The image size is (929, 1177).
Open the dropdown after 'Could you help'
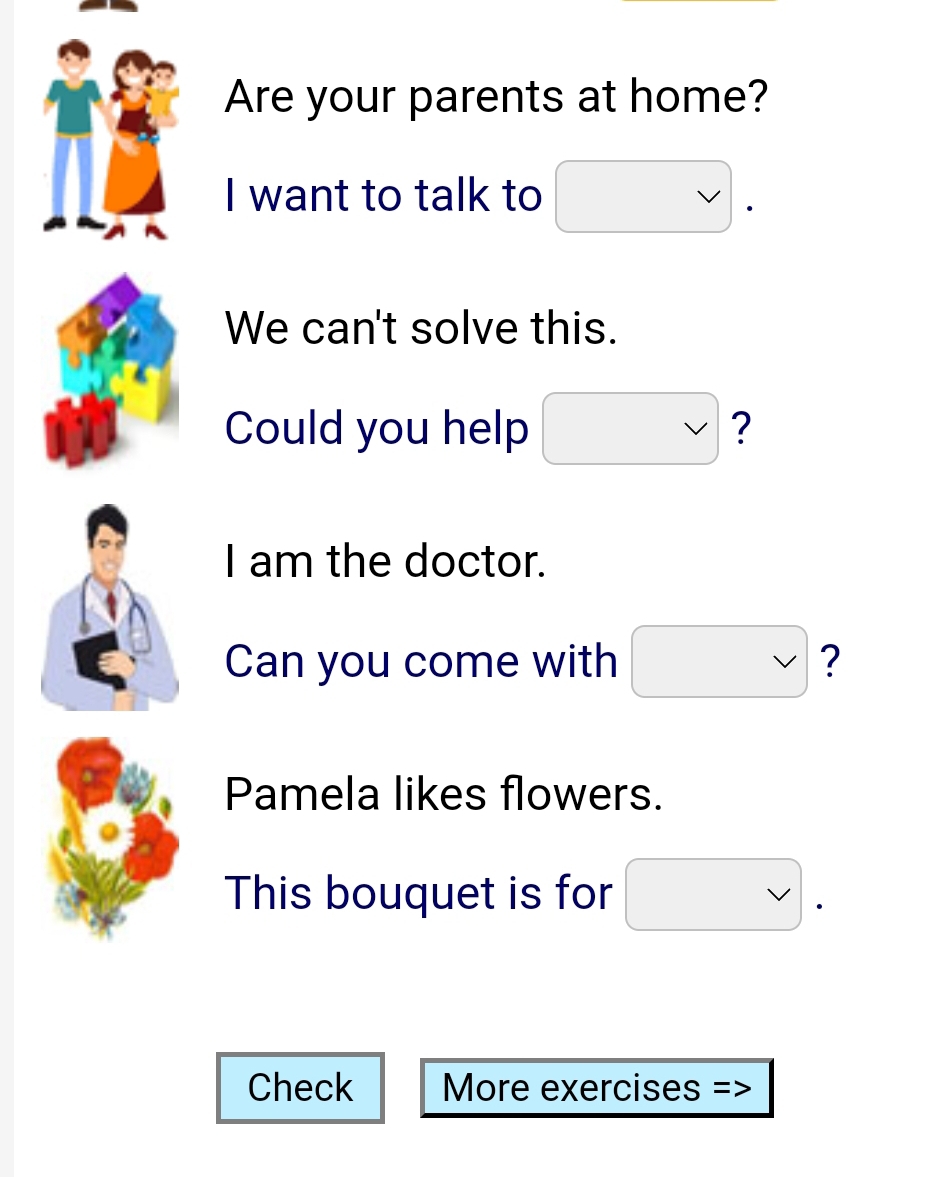630,428
